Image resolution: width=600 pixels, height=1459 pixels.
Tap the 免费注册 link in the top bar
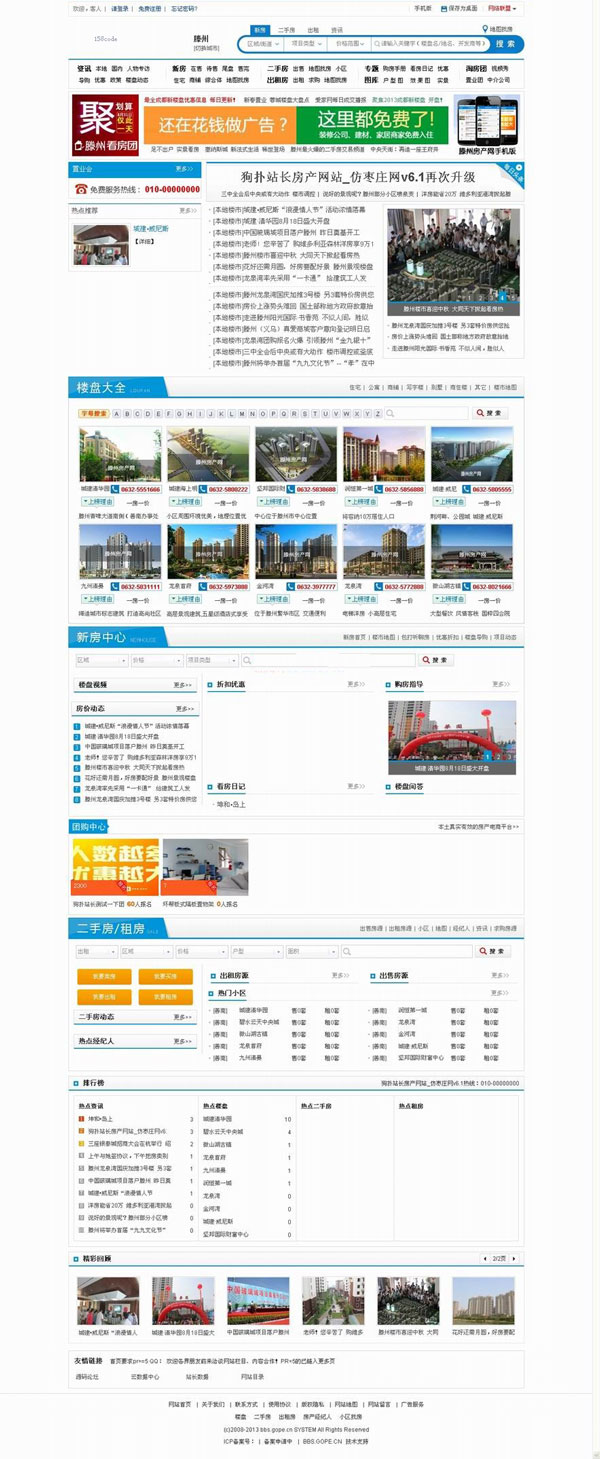pyautogui.click(x=150, y=8)
